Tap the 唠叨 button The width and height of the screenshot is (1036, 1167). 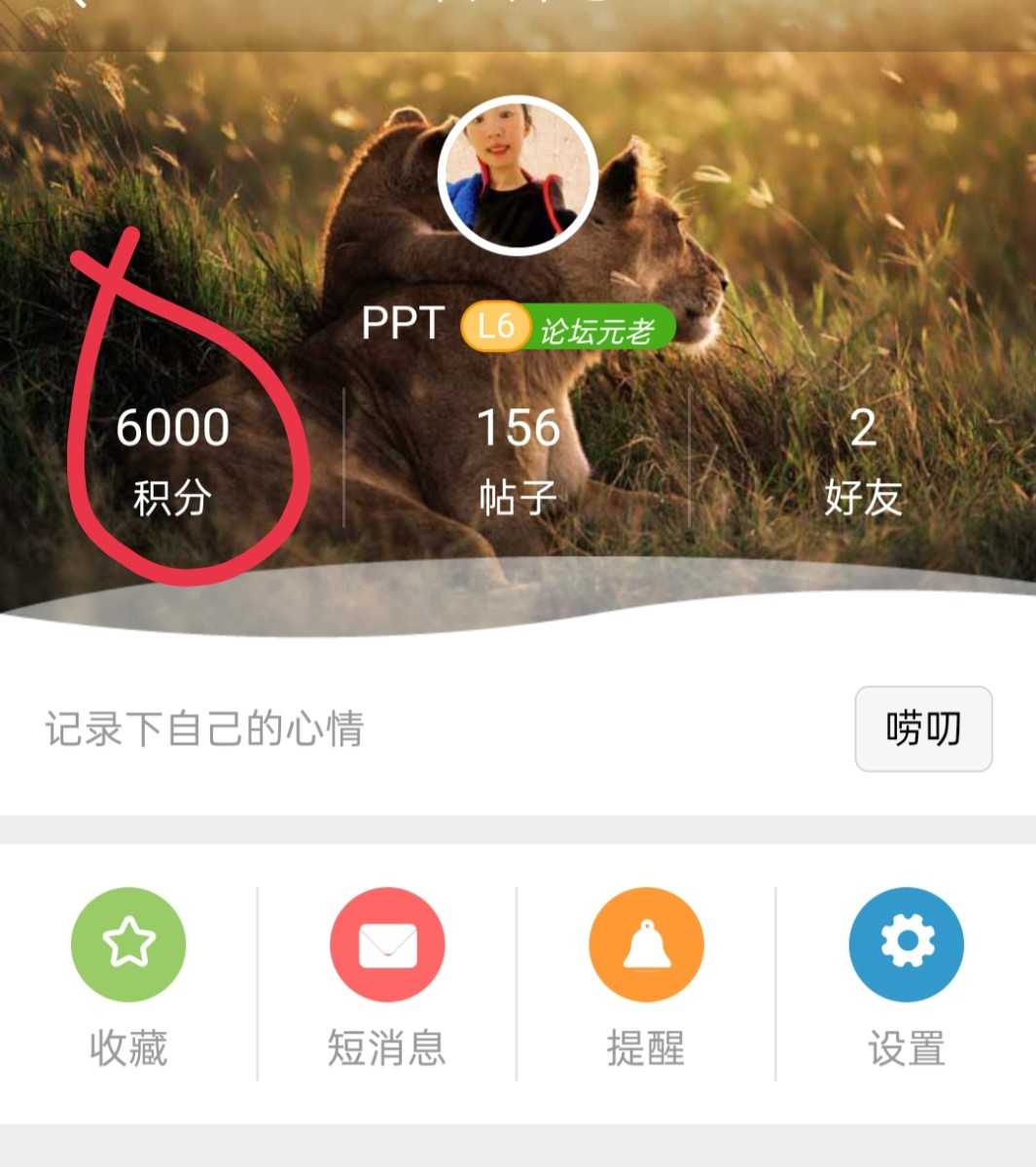[923, 729]
